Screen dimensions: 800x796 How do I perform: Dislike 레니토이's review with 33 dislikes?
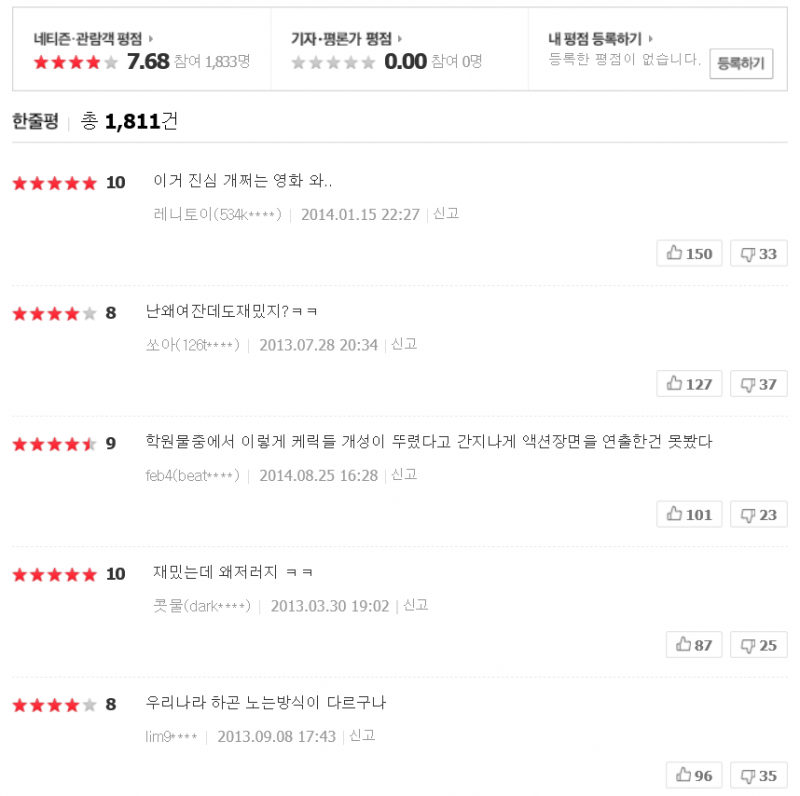tap(758, 253)
